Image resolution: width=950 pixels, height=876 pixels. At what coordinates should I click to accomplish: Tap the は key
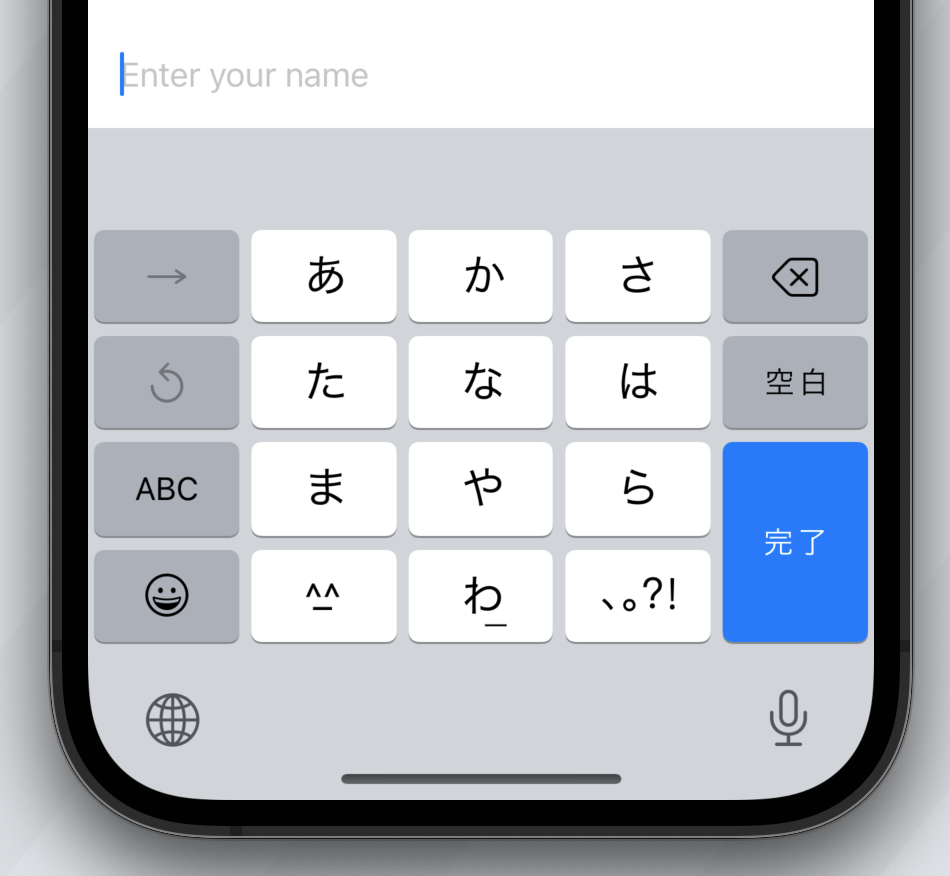click(638, 382)
